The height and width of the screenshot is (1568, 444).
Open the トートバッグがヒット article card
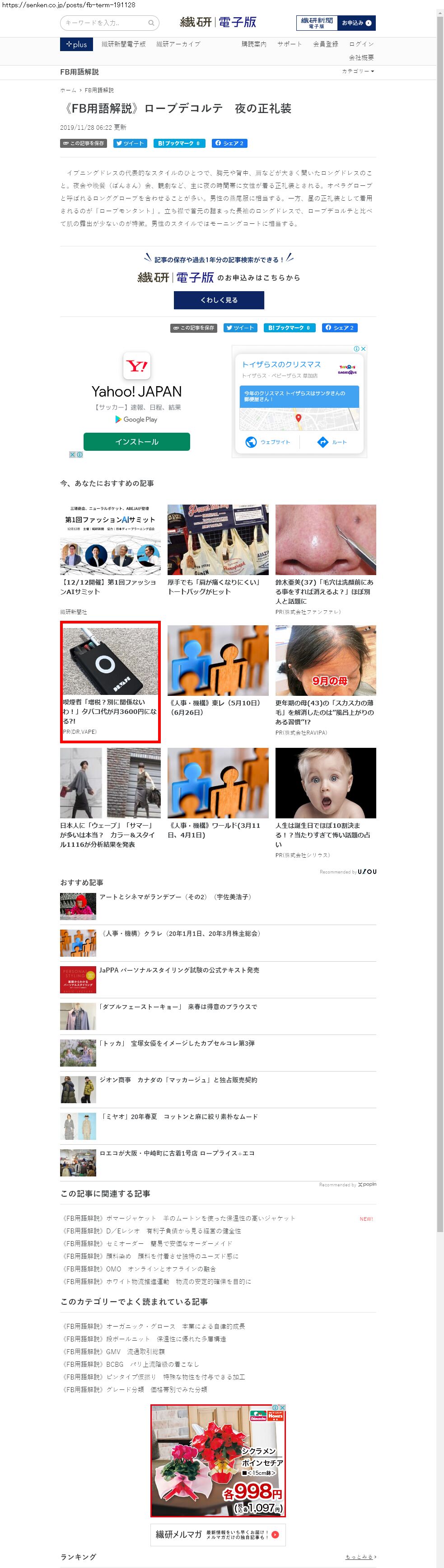pyautogui.click(x=218, y=548)
